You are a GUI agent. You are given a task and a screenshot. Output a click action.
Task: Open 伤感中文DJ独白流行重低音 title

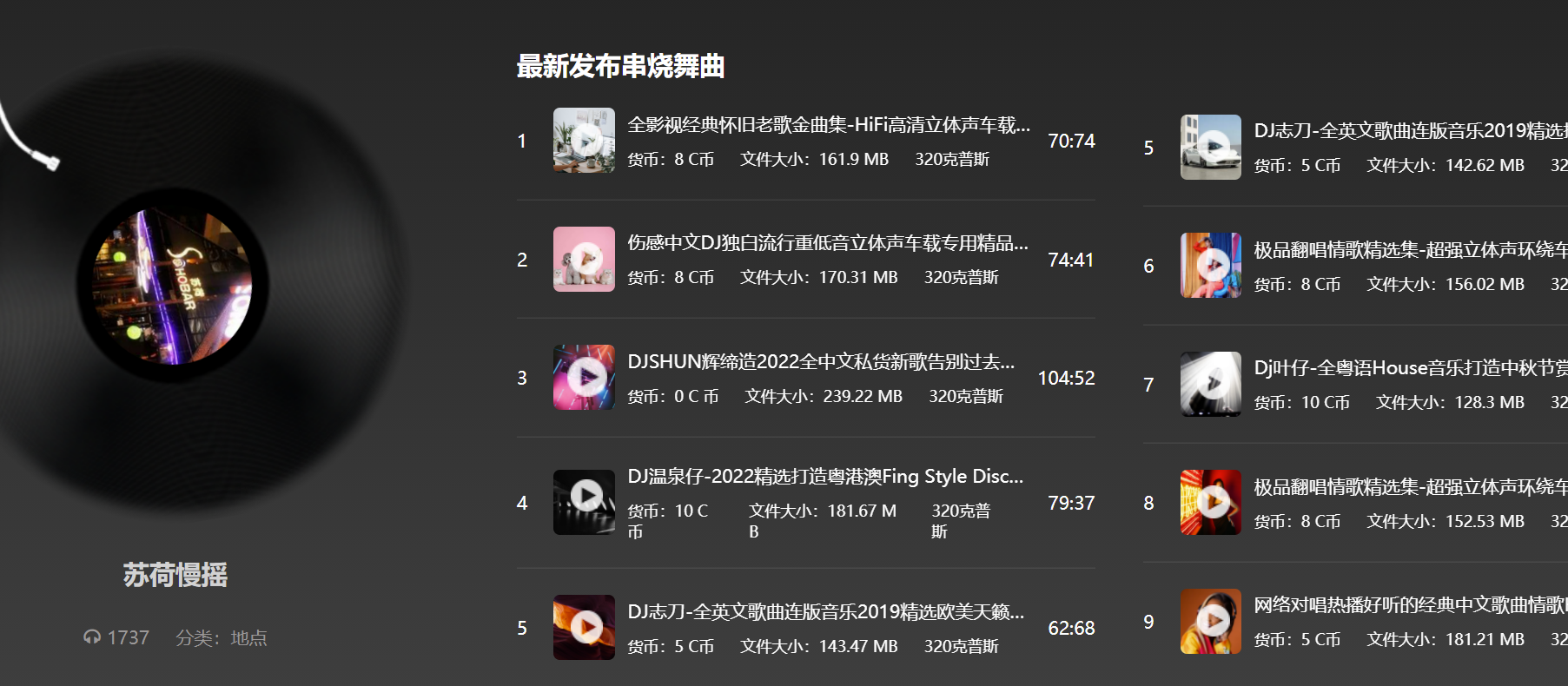[827, 243]
